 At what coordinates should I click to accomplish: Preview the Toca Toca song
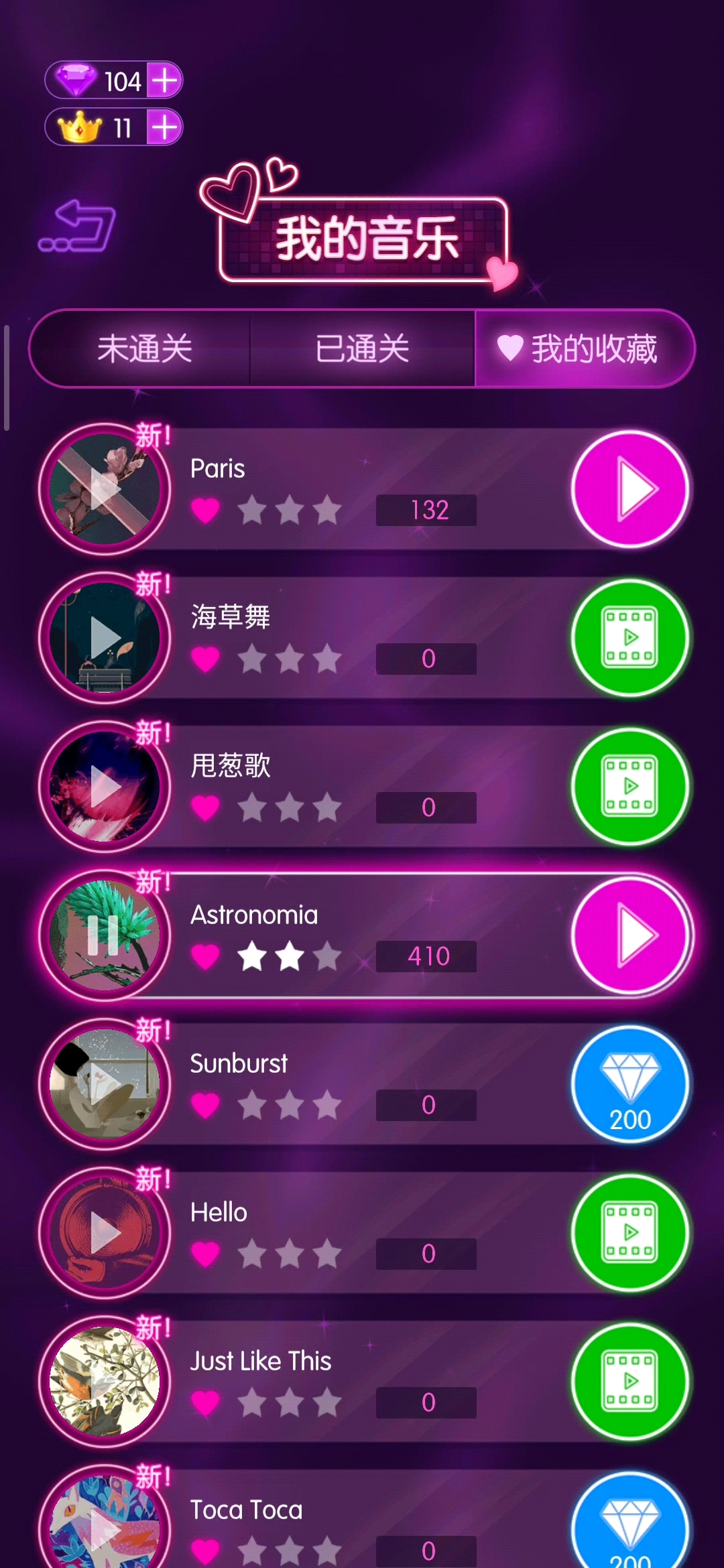point(105,1528)
